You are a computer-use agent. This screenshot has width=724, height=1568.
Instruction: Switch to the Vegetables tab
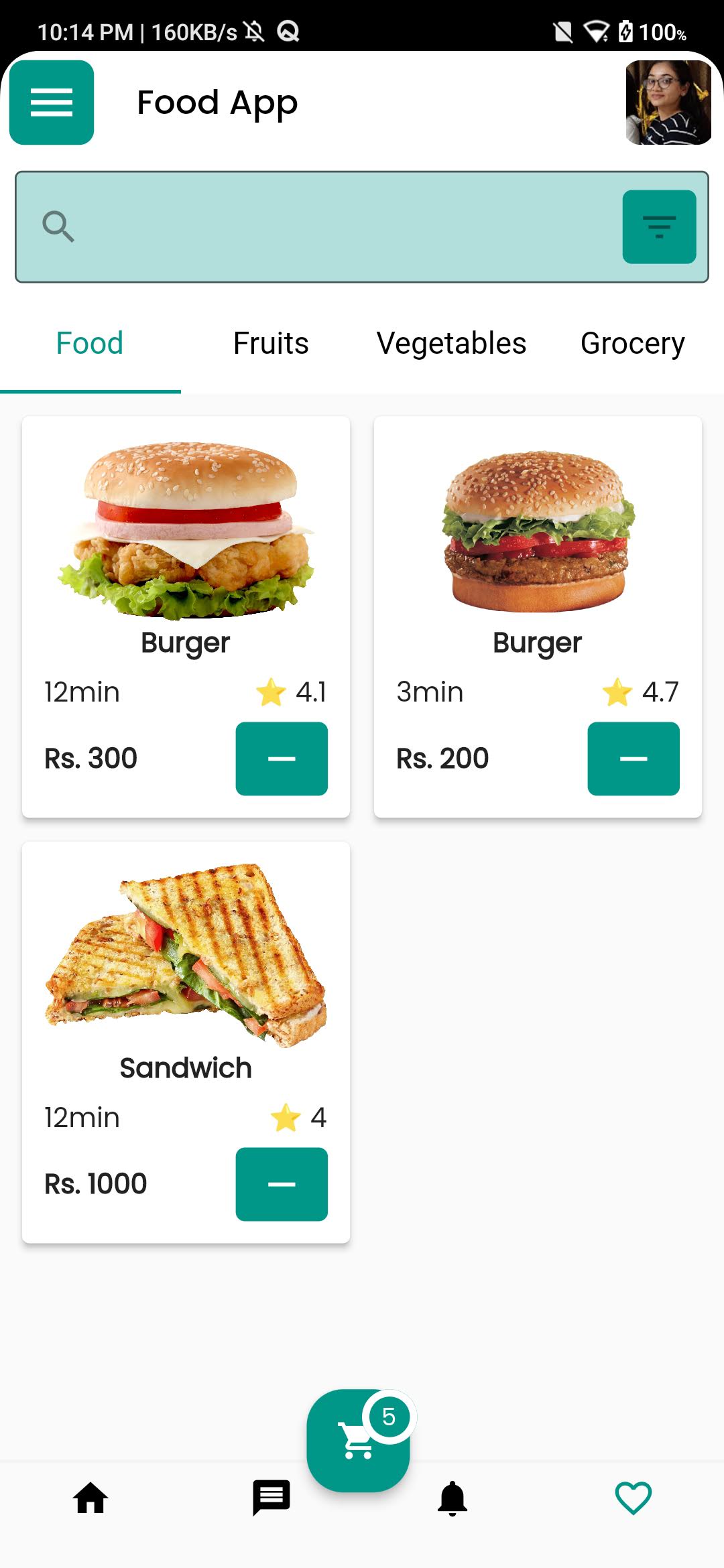pyautogui.click(x=452, y=342)
